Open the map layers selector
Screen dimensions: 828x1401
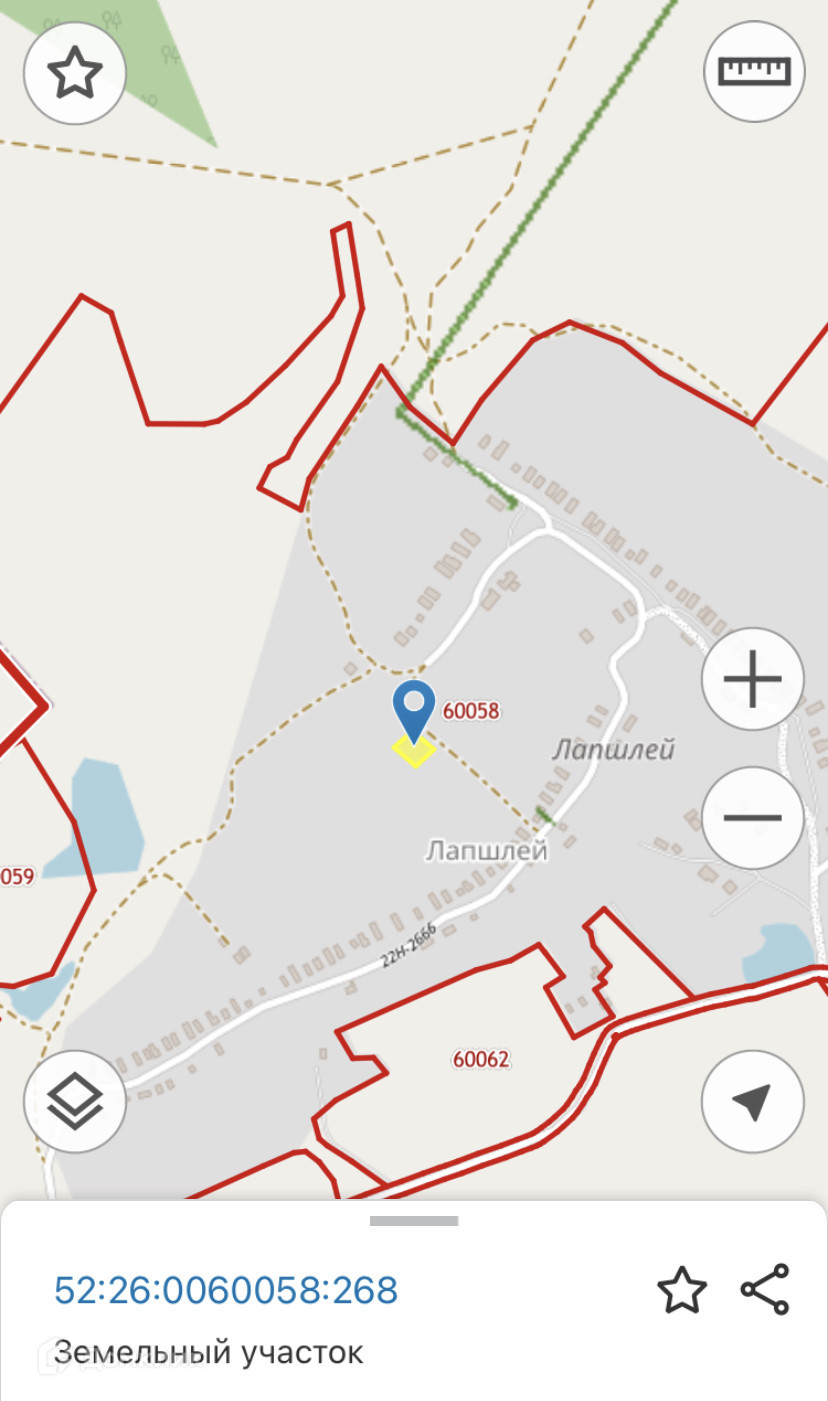point(75,1101)
